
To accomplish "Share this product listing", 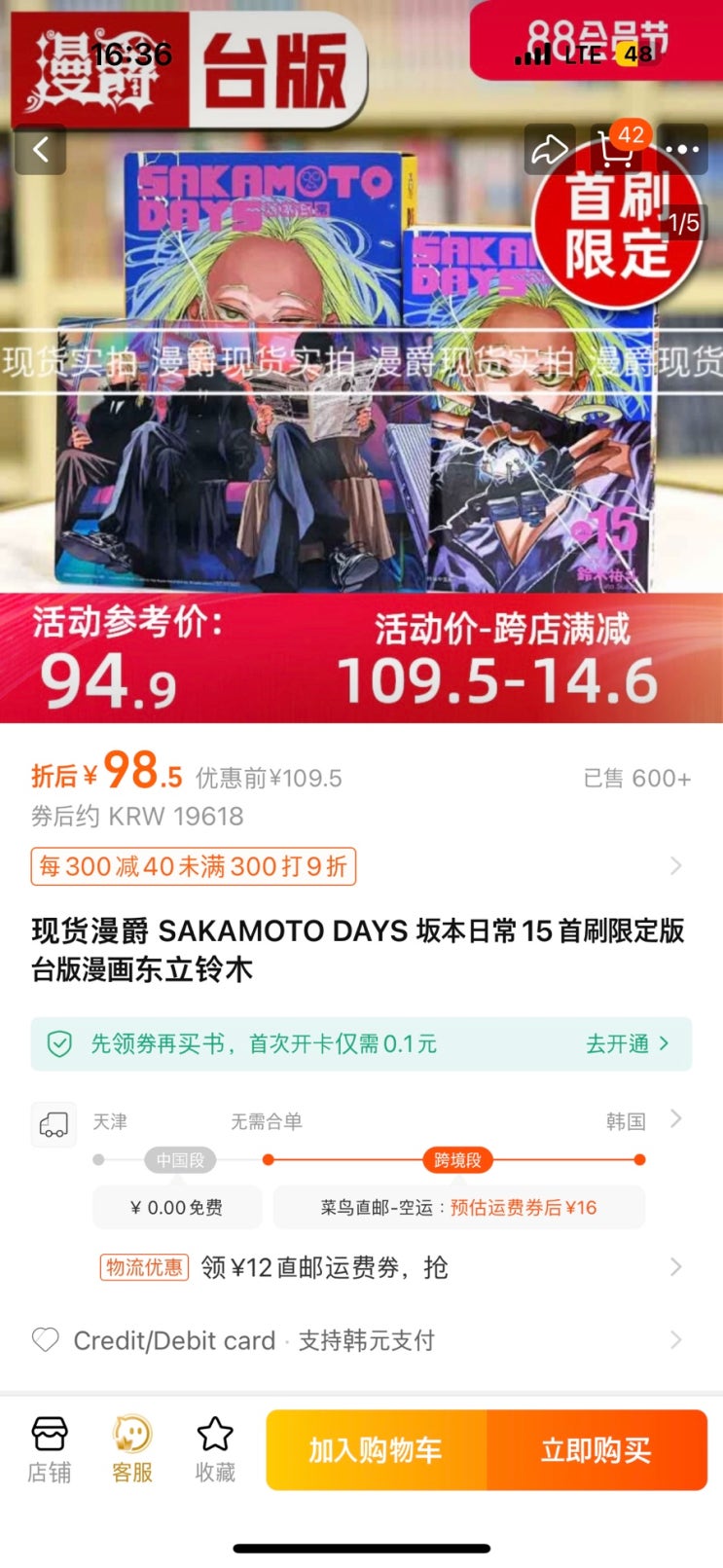I will tap(549, 150).
